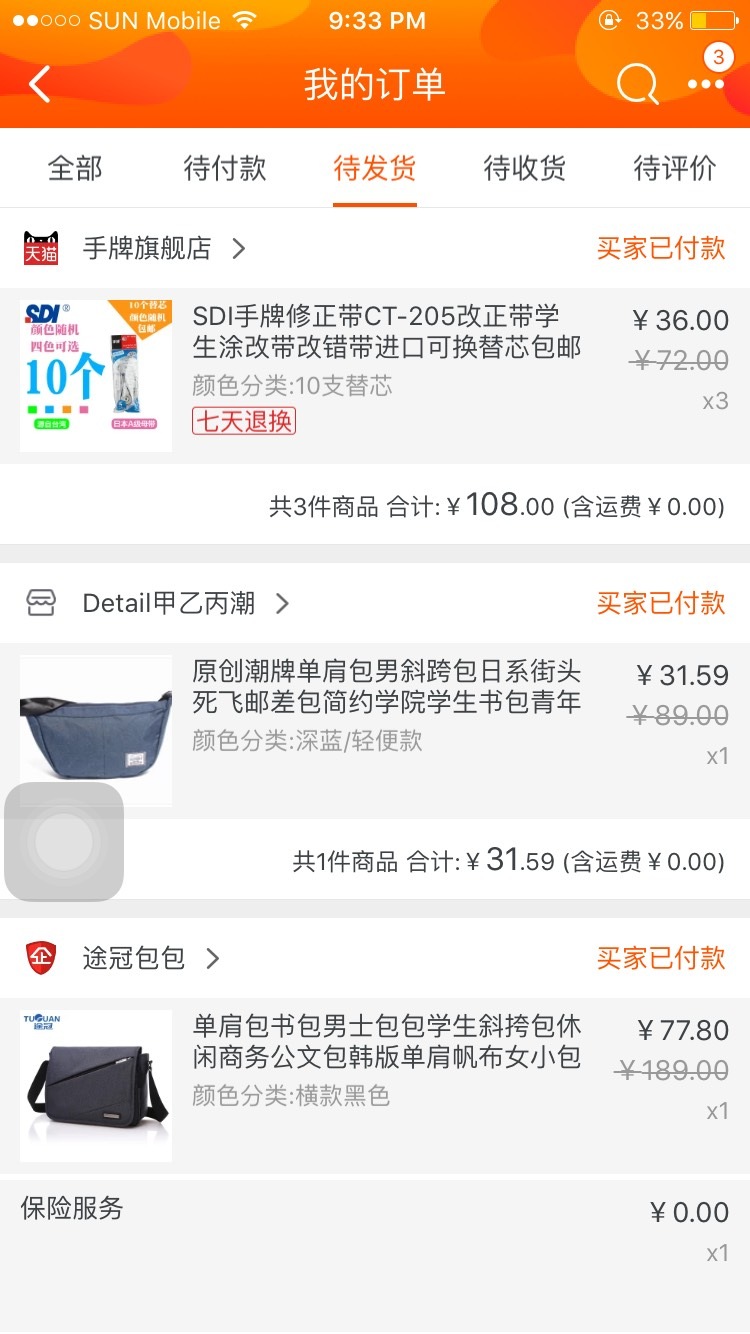Switch to the 待评价 tab
Viewport: 750px width, 1334px height.
675,168
